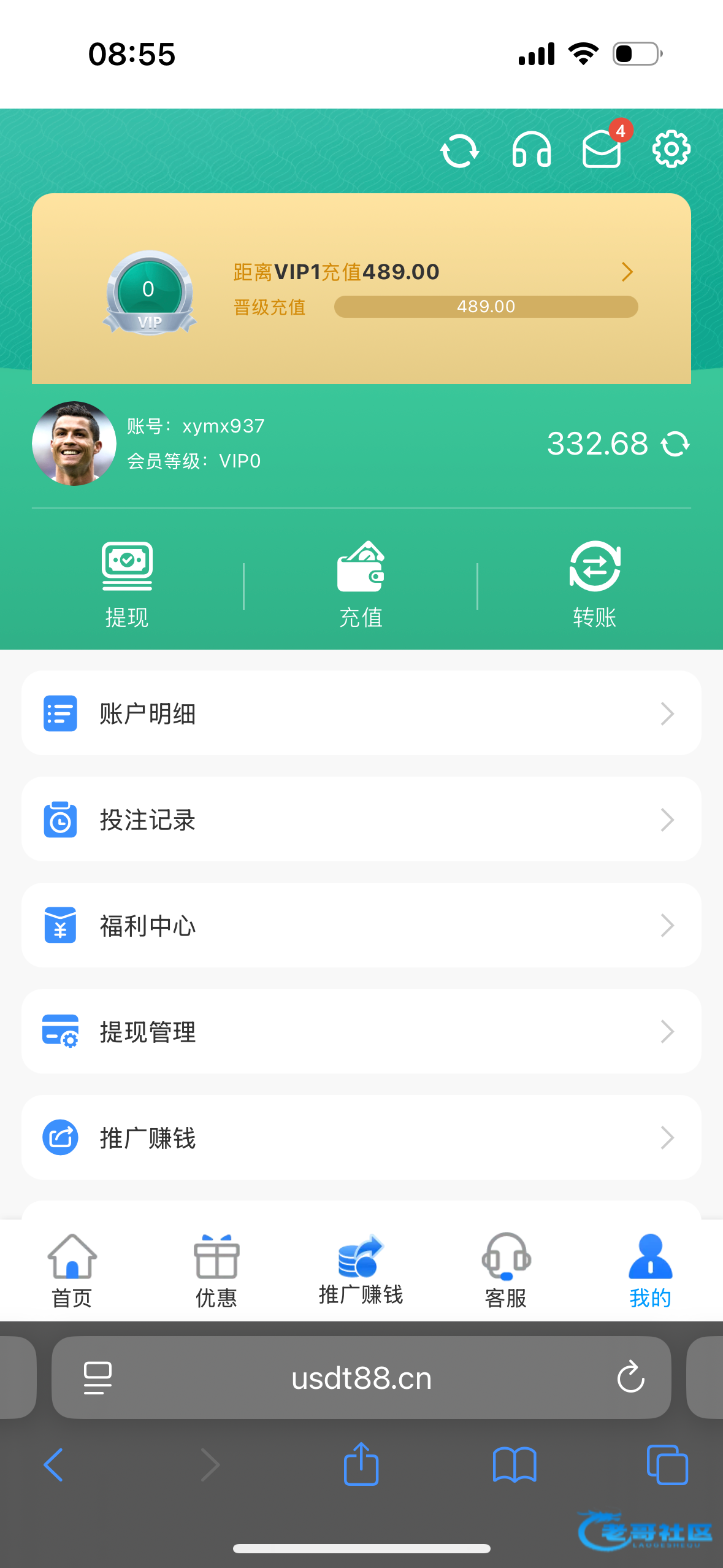Select 充值 to recharge the account
The image size is (723, 1568).
point(361,583)
